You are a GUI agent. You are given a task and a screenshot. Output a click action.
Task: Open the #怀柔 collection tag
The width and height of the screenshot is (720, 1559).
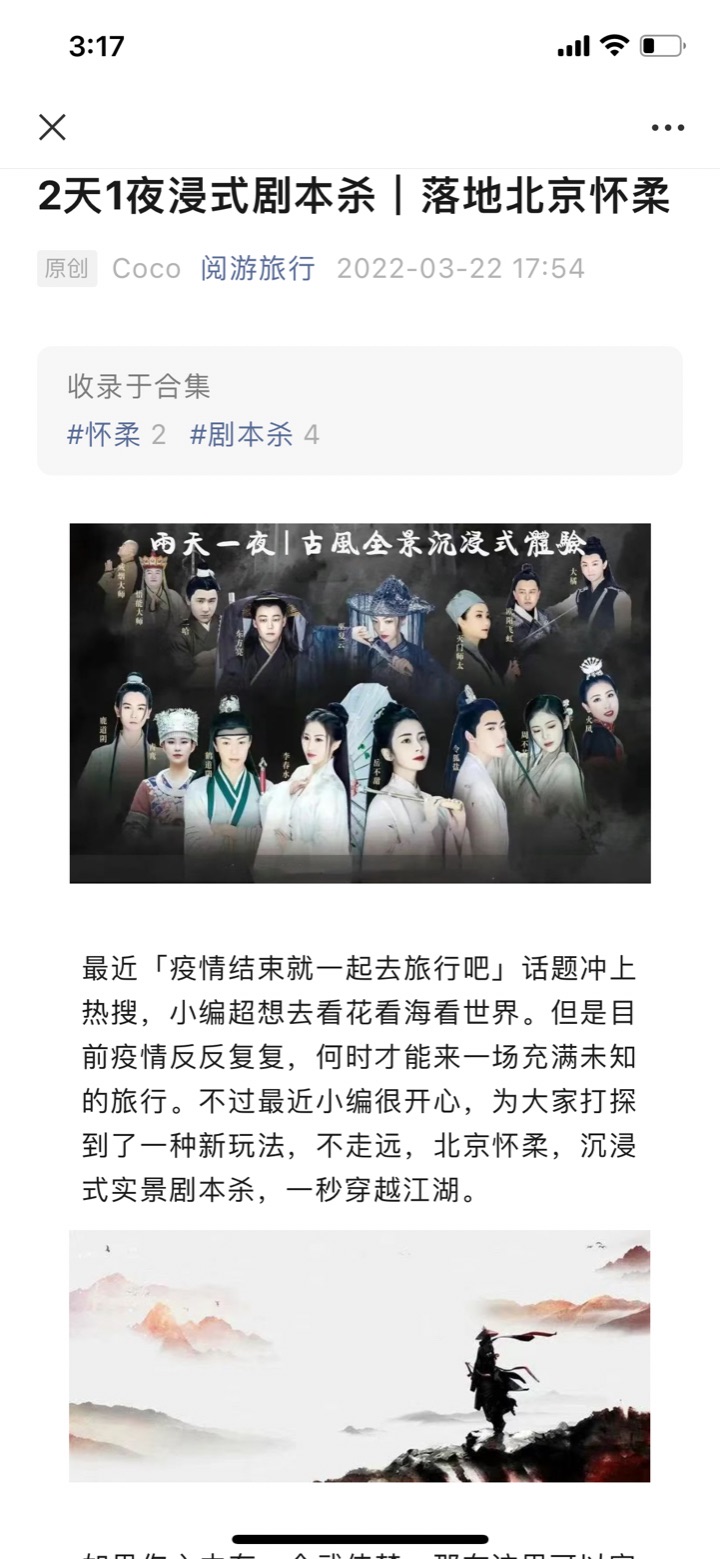coord(104,435)
